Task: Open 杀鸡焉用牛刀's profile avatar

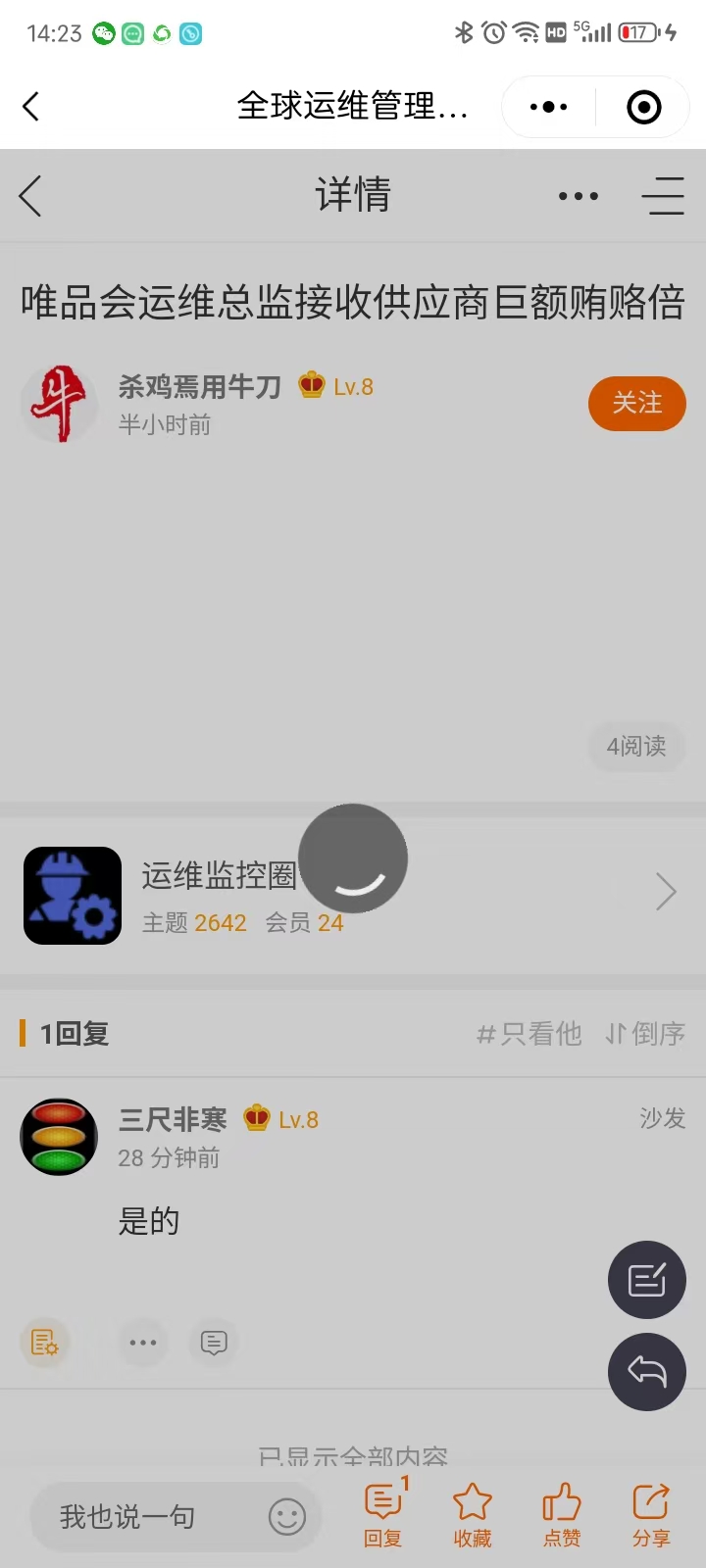Action: coord(60,404)
